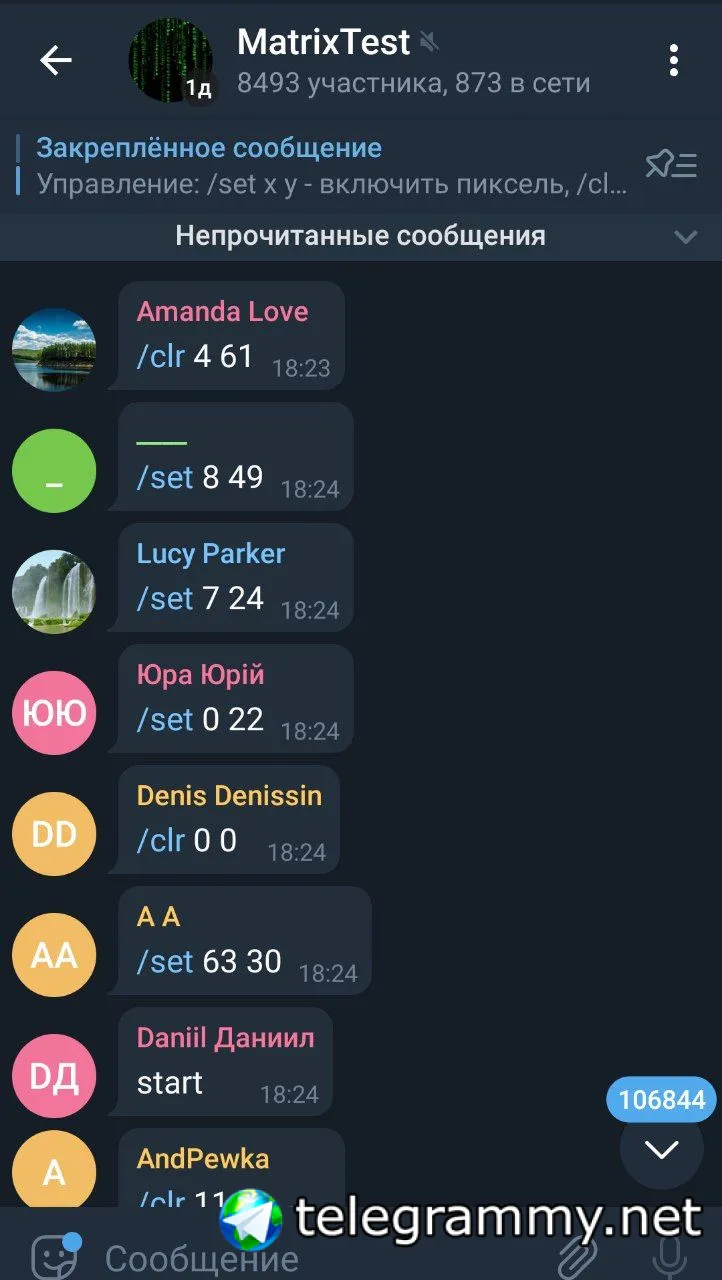Focus the Сообщение message input field
Screen dimensions: 722x1280
tap(300, 1258)
